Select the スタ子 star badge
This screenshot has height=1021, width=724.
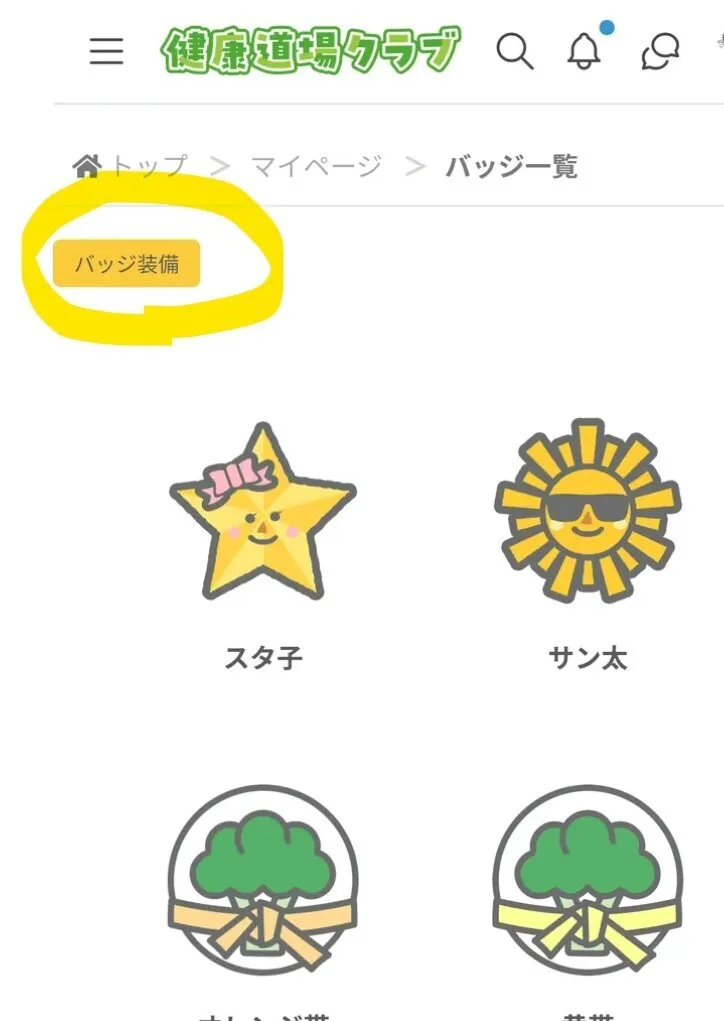coord(263,512)
